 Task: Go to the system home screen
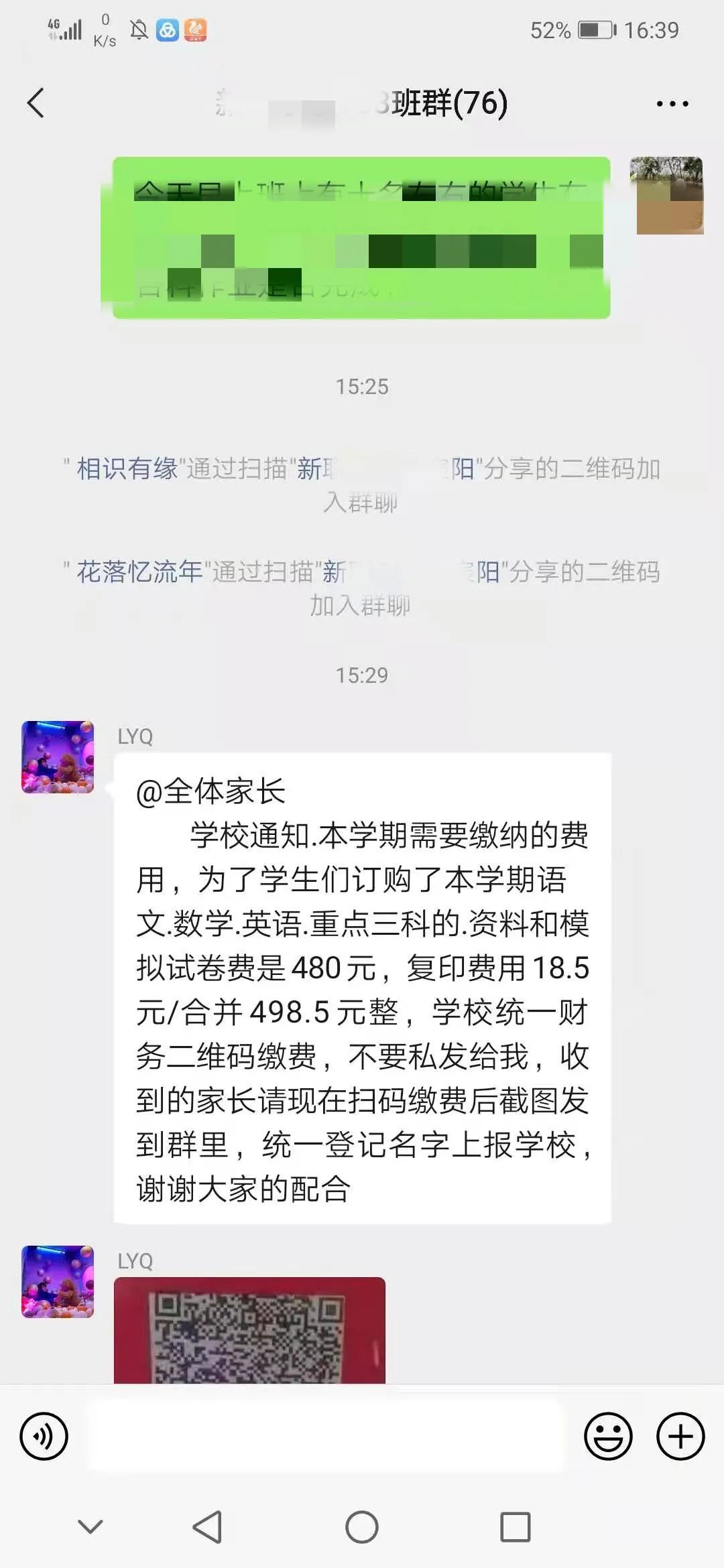click(362, 1527)
